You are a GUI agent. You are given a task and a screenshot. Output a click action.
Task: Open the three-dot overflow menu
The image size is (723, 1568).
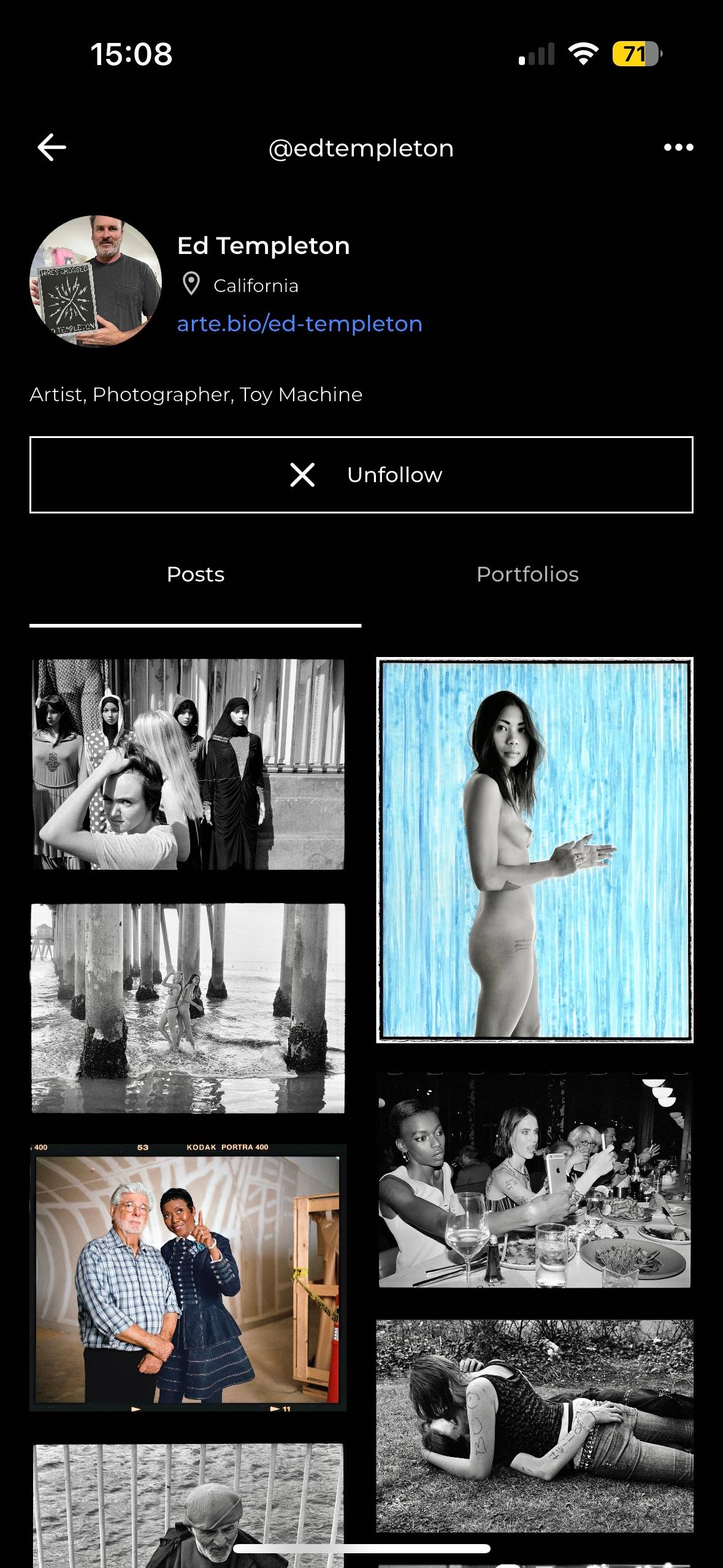tap(678, 147)
